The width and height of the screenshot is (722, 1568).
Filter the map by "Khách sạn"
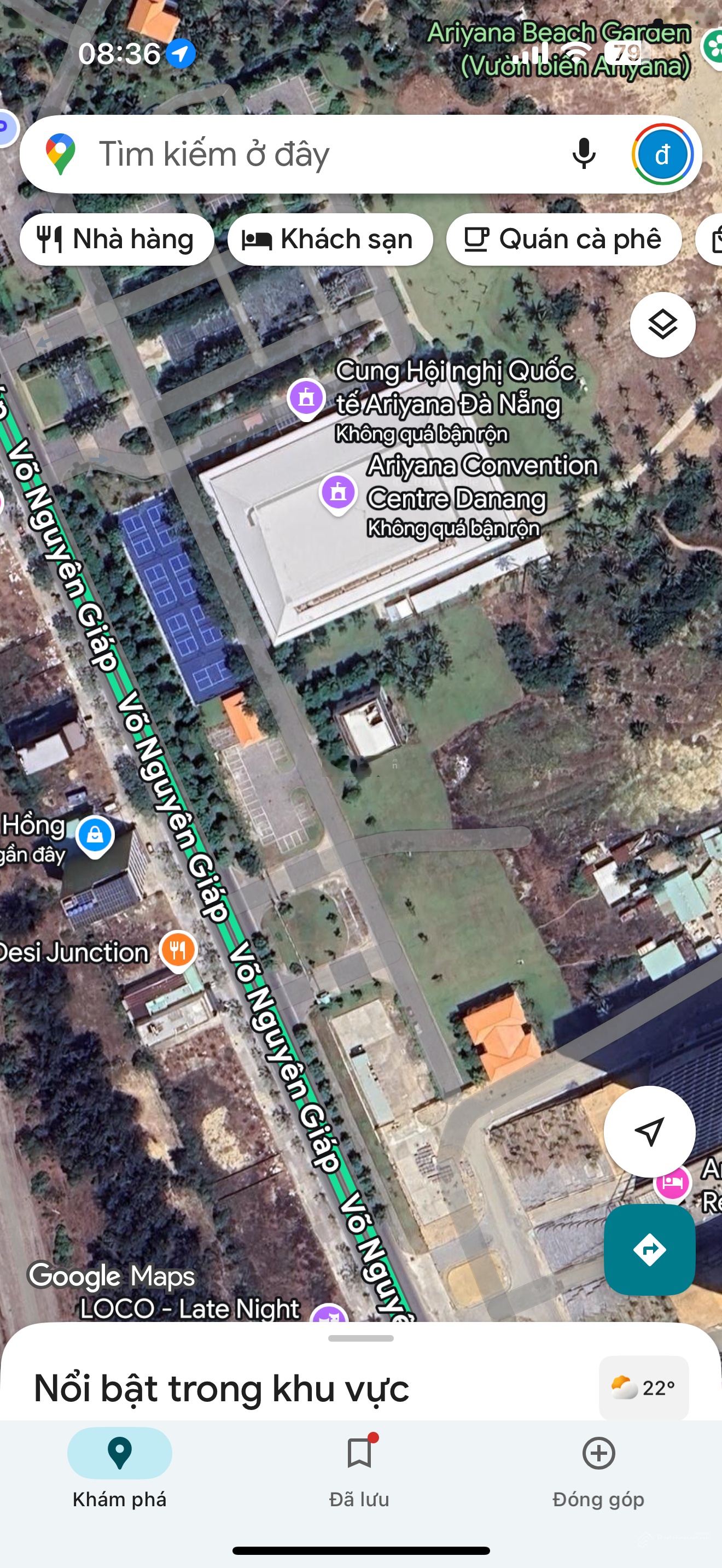[x=329, y=239]
